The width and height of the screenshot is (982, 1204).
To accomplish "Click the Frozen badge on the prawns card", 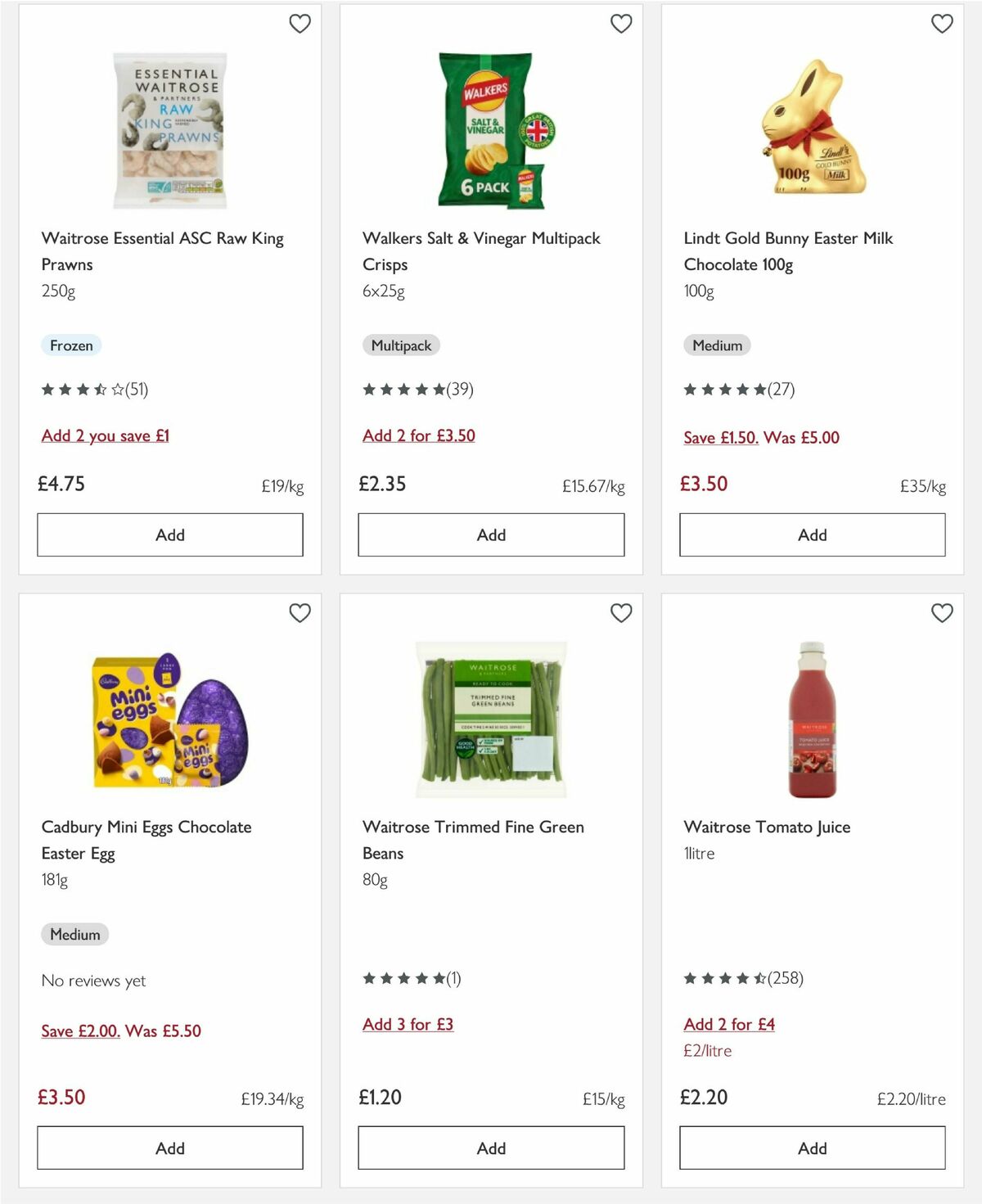I will (x=70, y=345).
